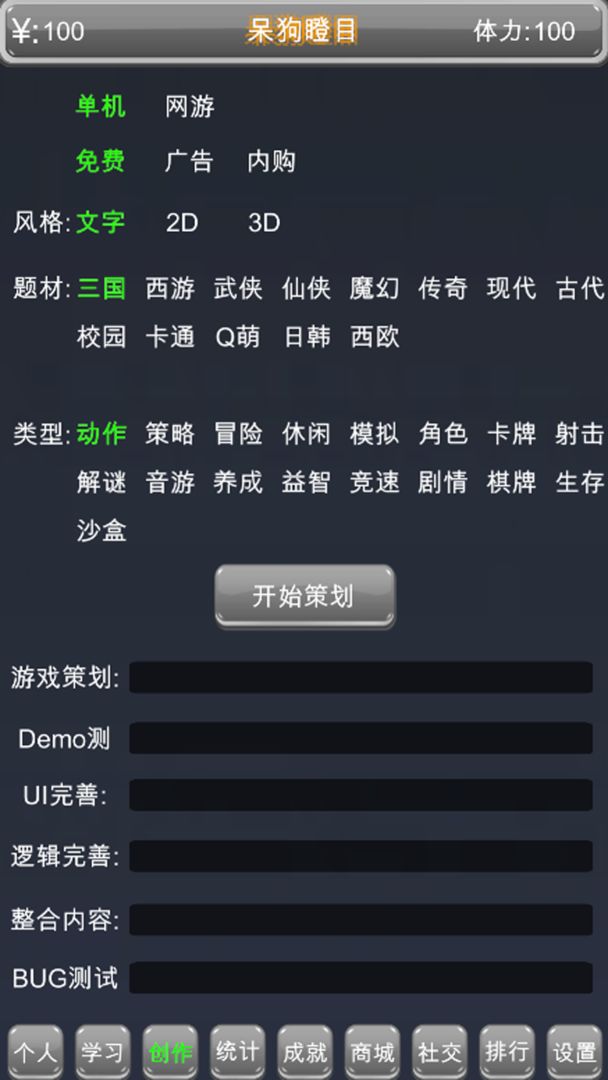Image resolution: width=608 pixels, height=1080 pixels.
Task: Select 策略 game type
Action: 170,434
